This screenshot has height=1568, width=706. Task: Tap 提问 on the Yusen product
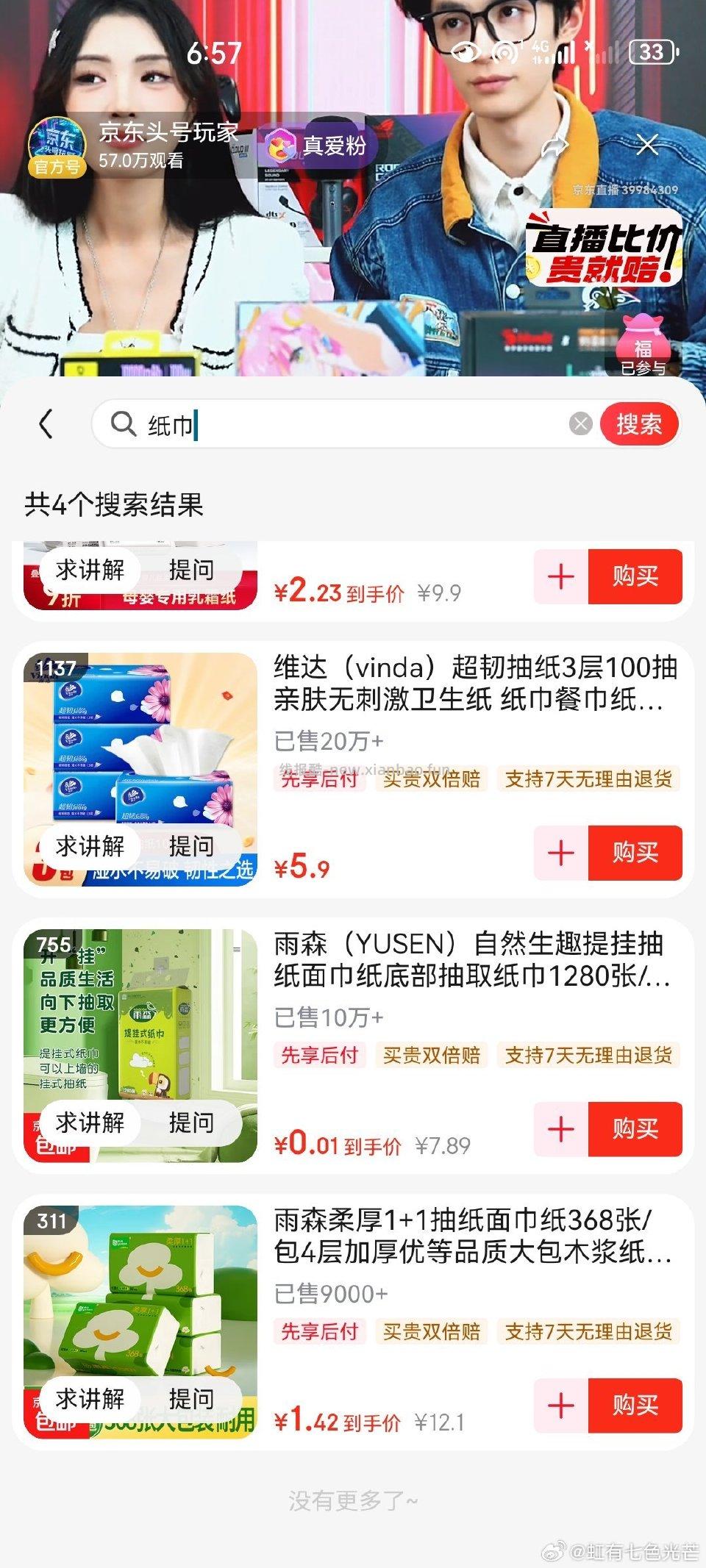click(x=195, y=1123)
